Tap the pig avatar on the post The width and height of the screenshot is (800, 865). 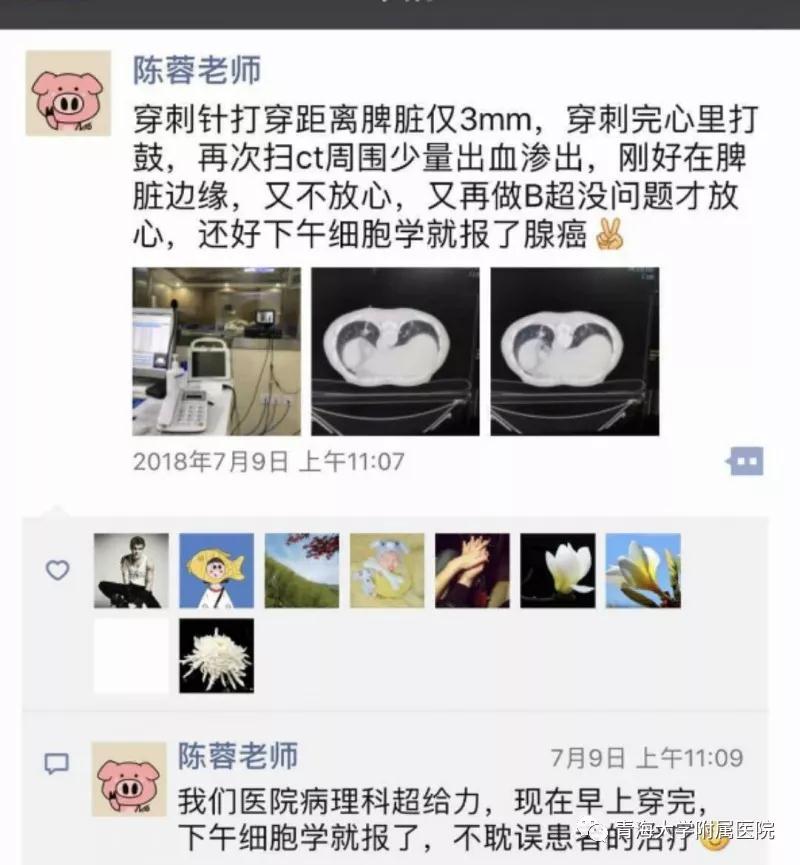click(67, 93)
